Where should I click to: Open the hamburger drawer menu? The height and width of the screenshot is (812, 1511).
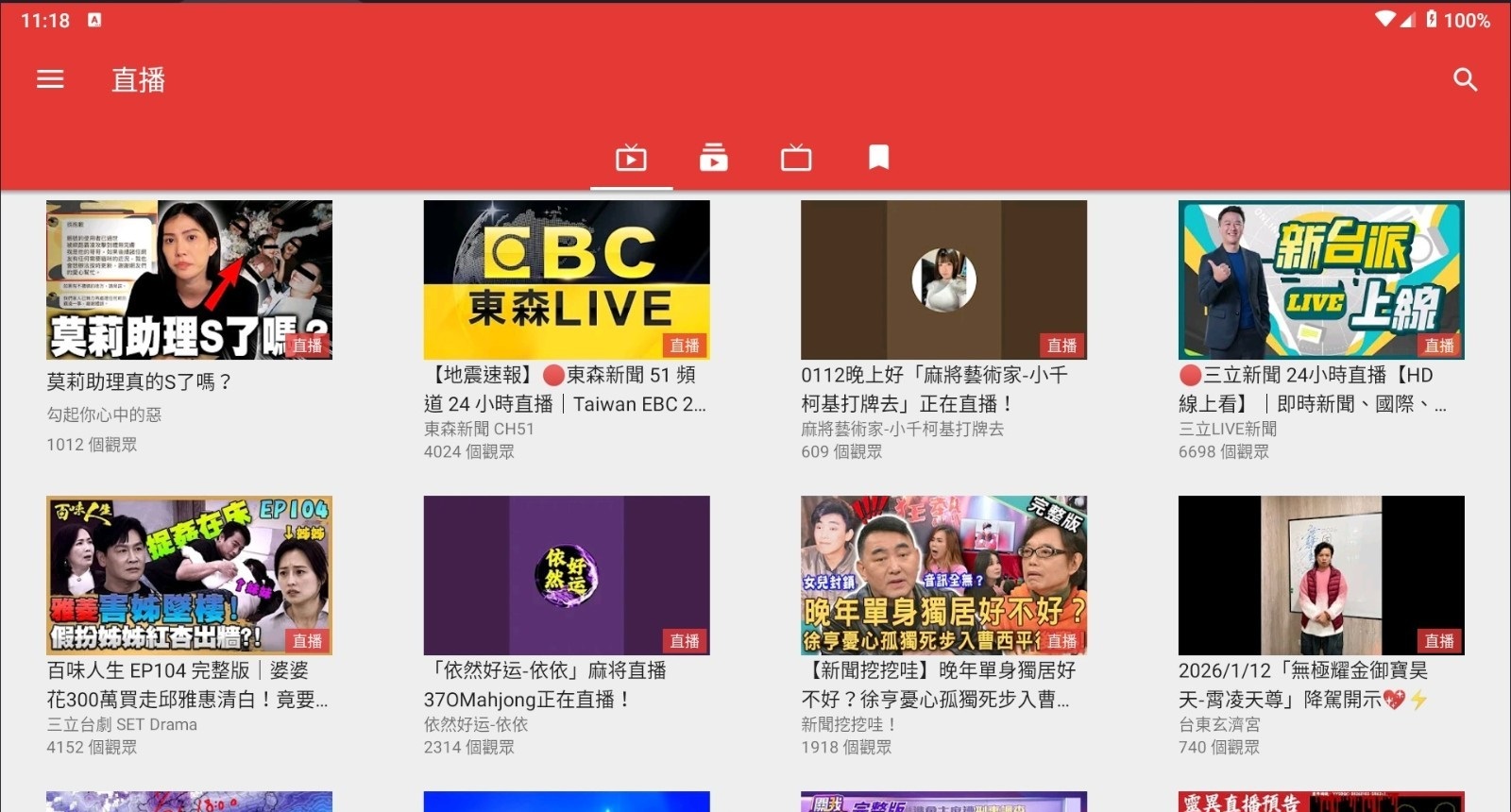pos(50,80)
